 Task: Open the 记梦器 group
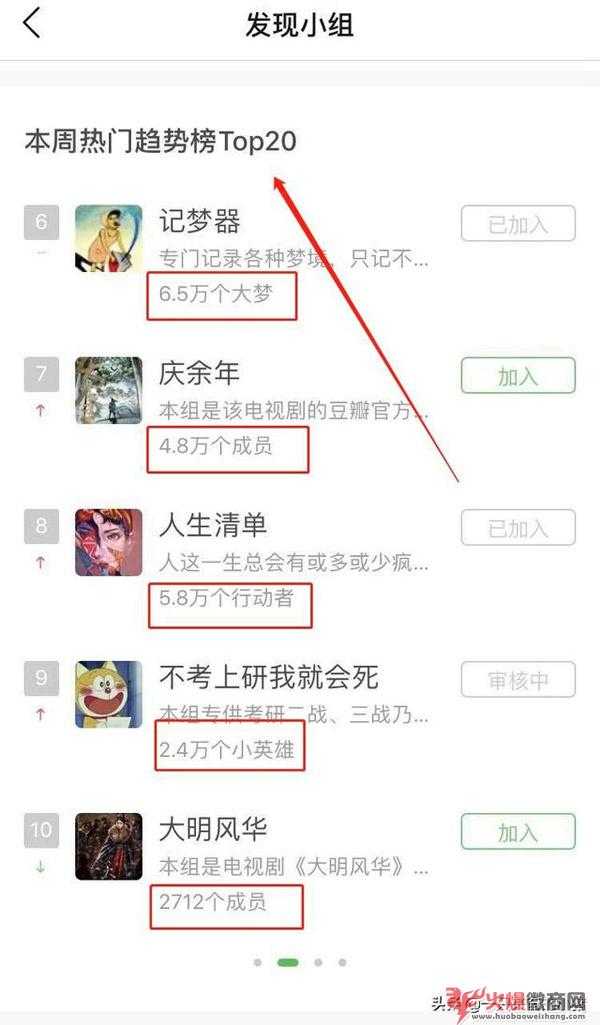coord(200,221)
